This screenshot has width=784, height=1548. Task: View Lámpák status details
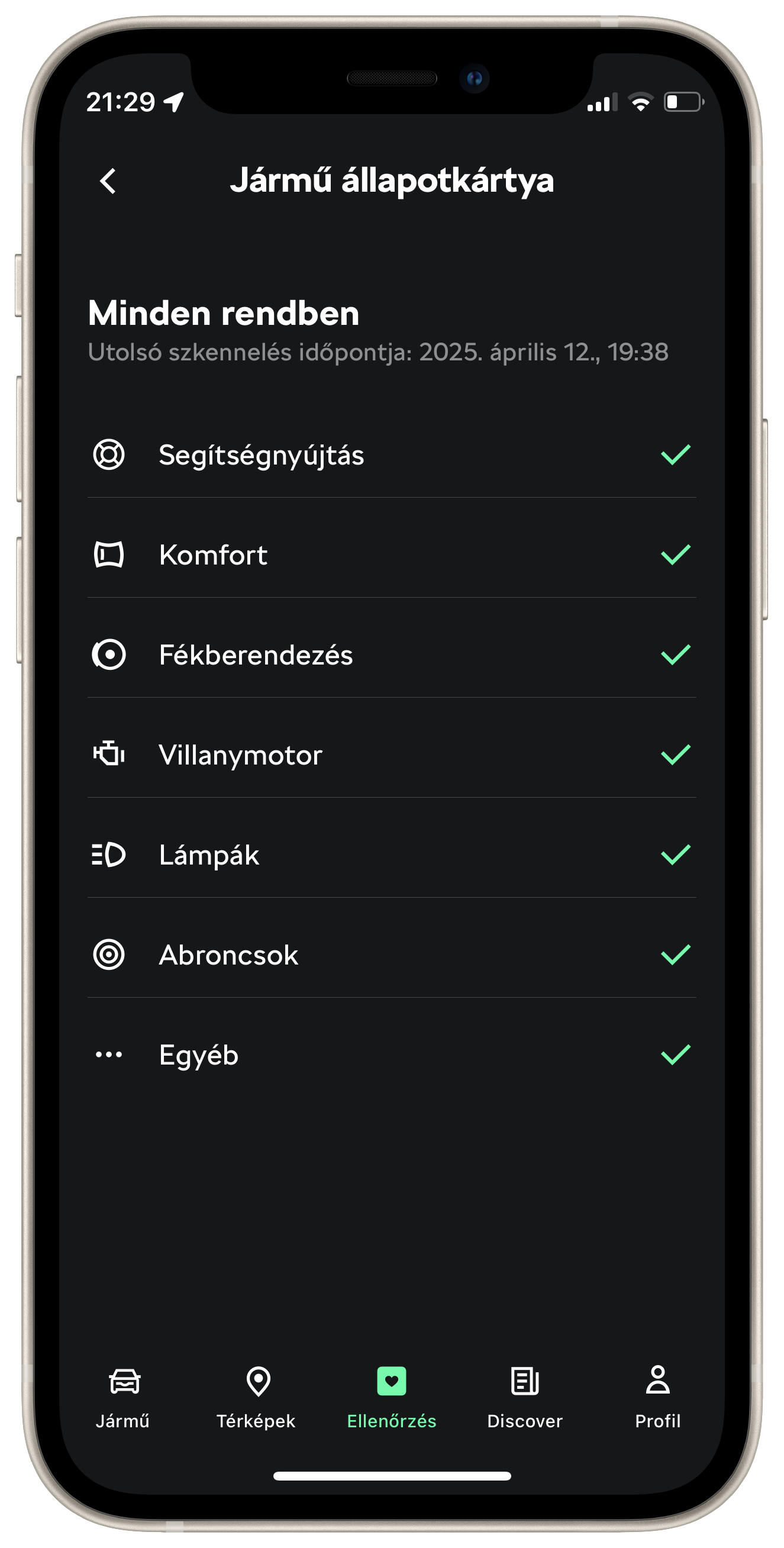[392, 854]
